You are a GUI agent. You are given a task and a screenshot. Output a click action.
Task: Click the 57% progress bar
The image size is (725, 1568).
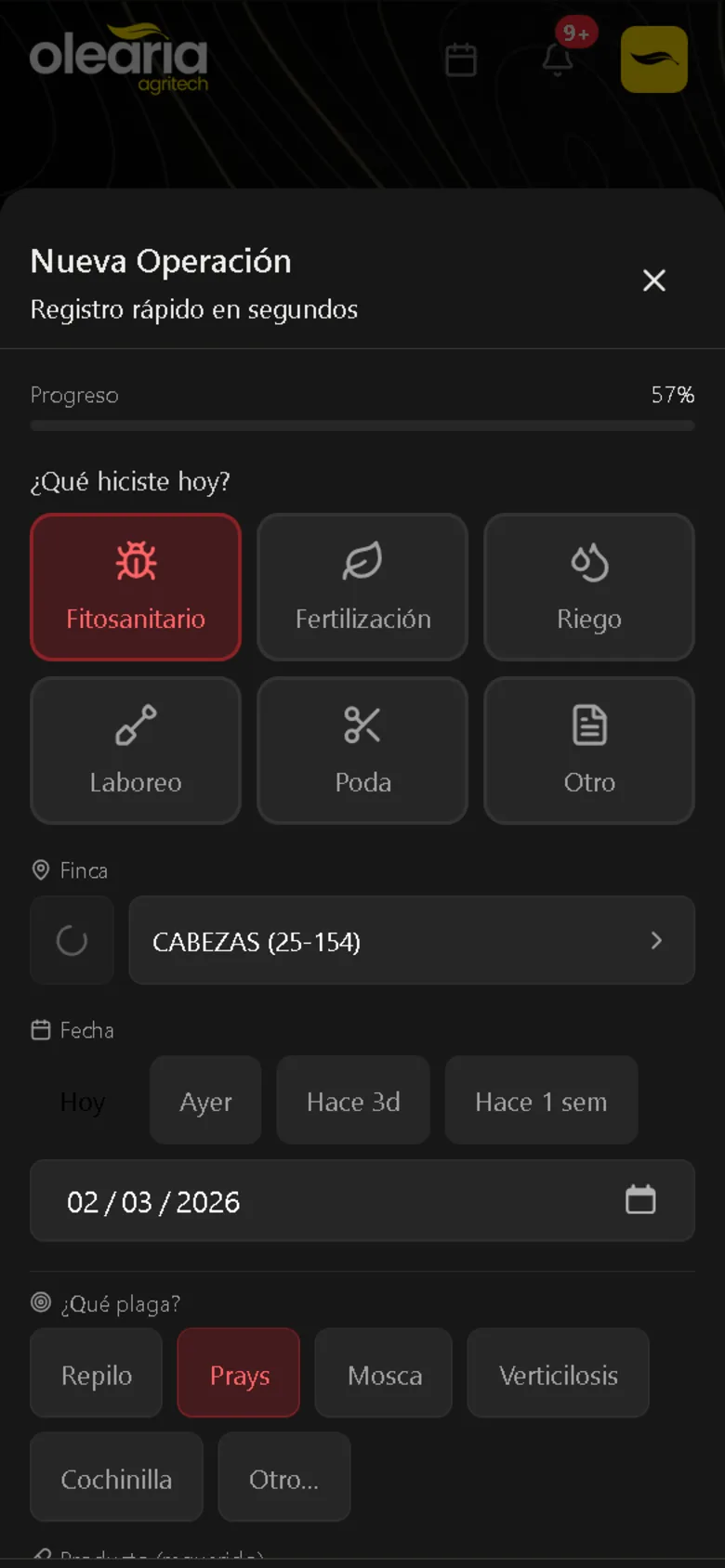pos(362,425)
